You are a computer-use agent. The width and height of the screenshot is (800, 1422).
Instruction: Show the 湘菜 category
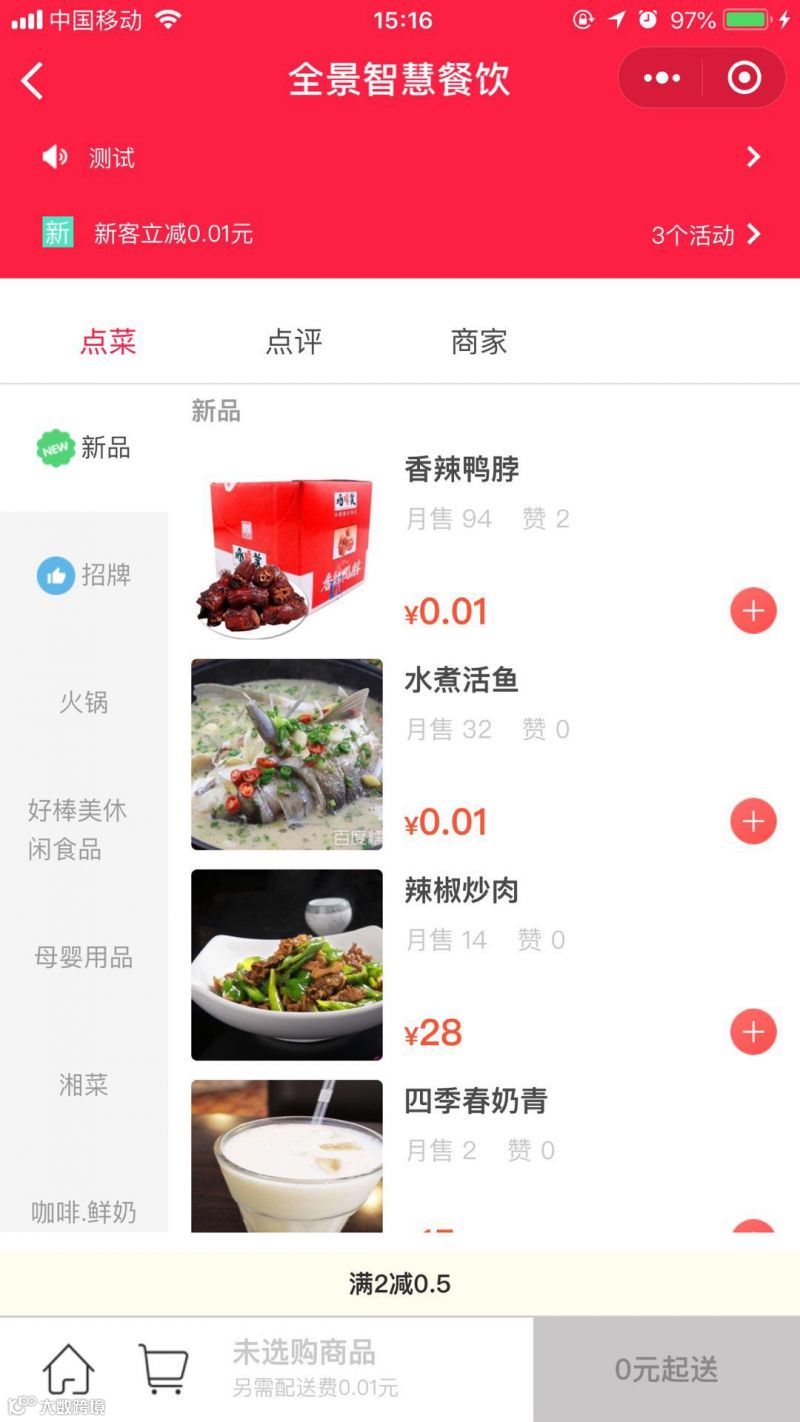click(x=84, y=1084)
